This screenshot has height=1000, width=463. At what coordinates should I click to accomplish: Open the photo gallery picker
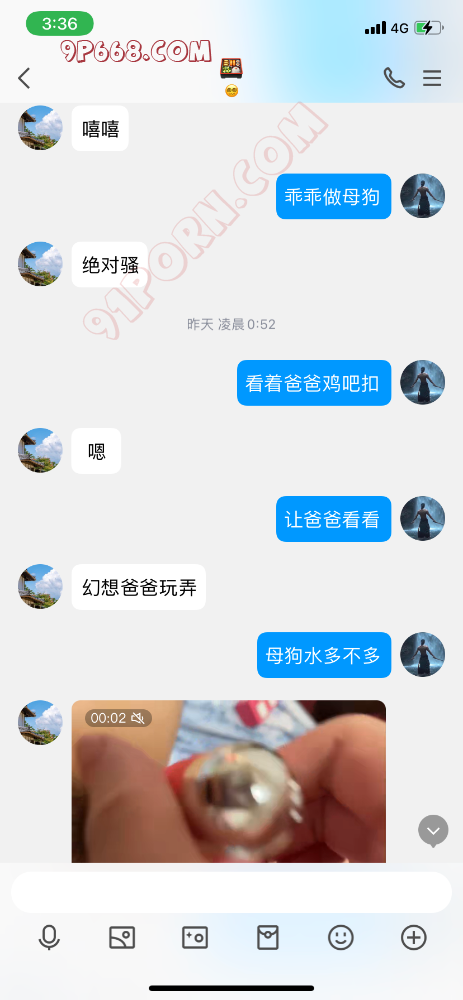[x=122, y=938]
